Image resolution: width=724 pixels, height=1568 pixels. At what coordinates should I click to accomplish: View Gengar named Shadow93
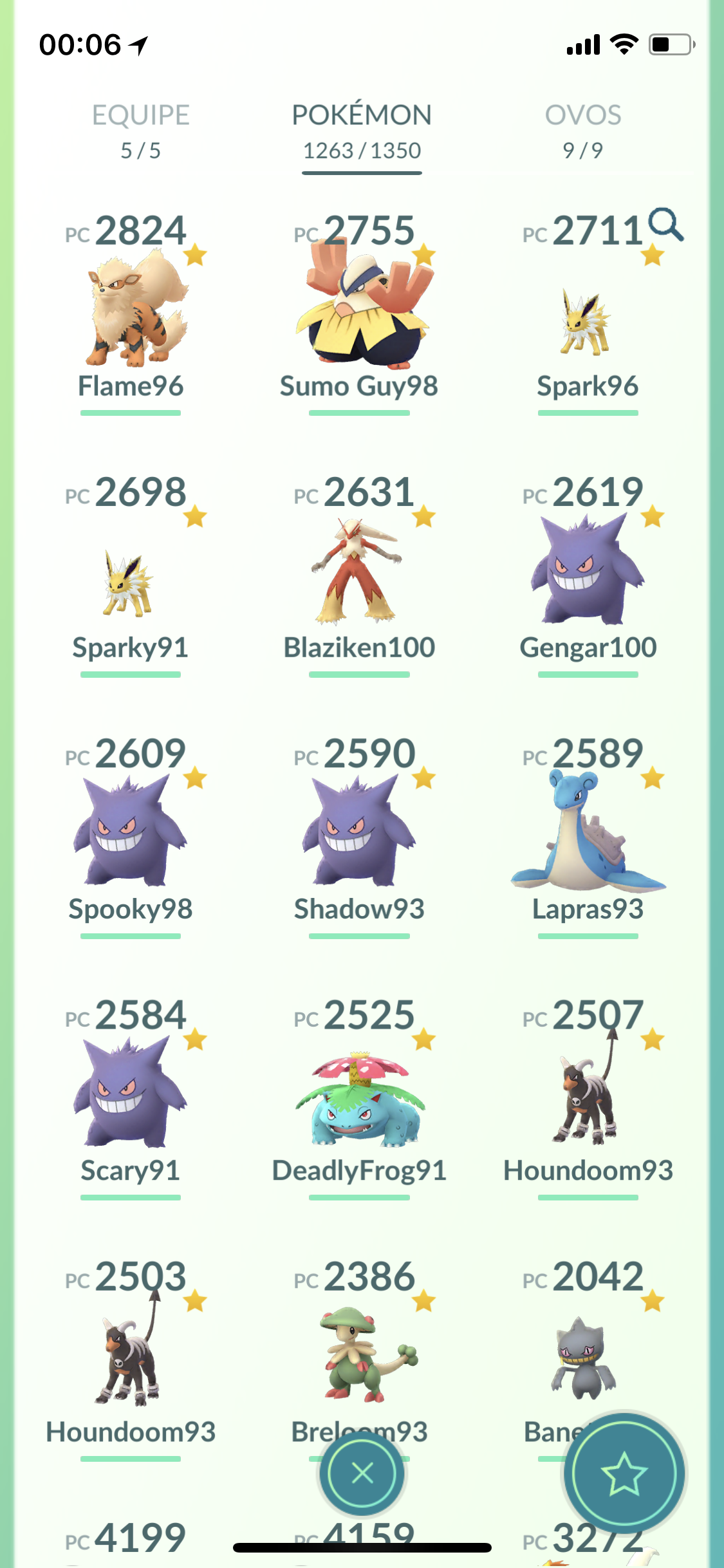click(360, 832)
